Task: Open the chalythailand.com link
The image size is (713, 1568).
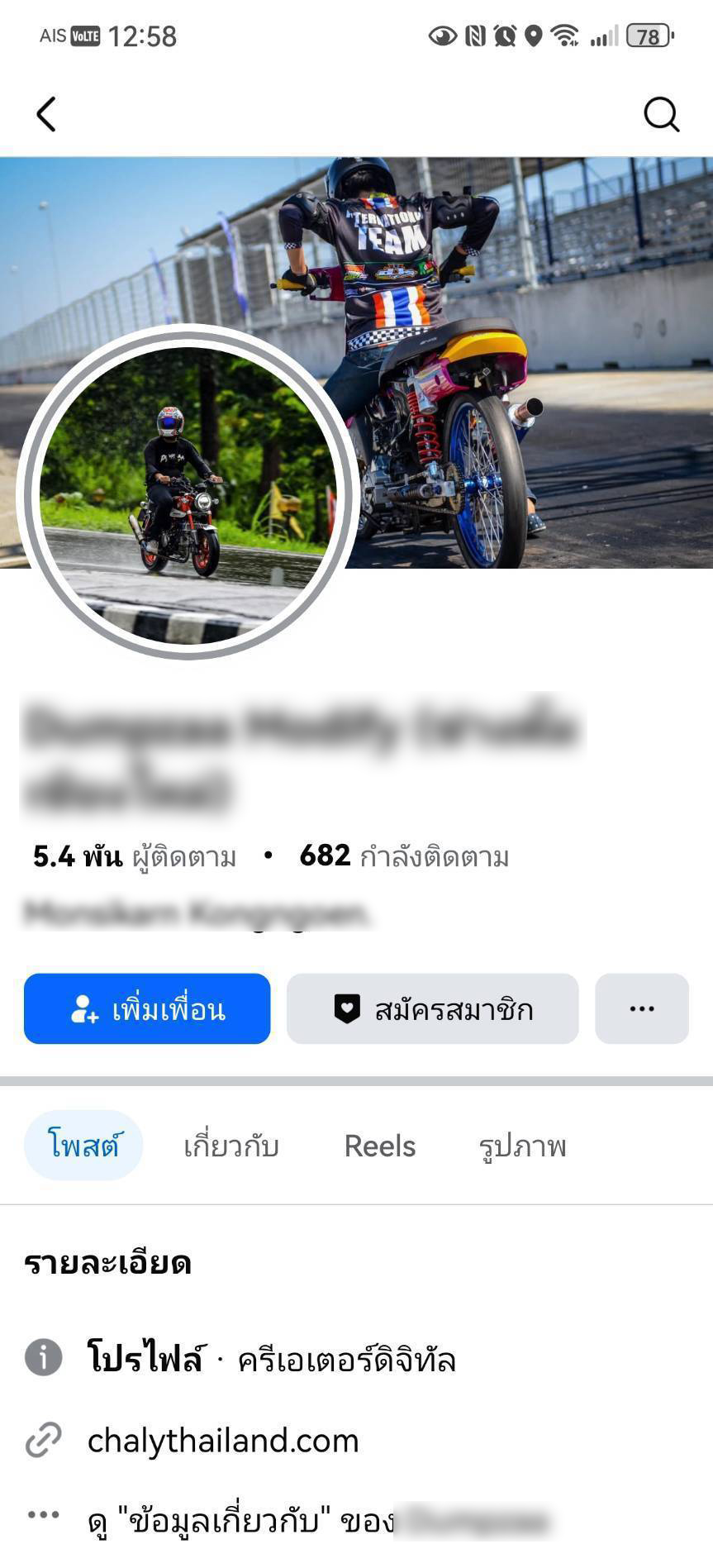Action: 223,1441
